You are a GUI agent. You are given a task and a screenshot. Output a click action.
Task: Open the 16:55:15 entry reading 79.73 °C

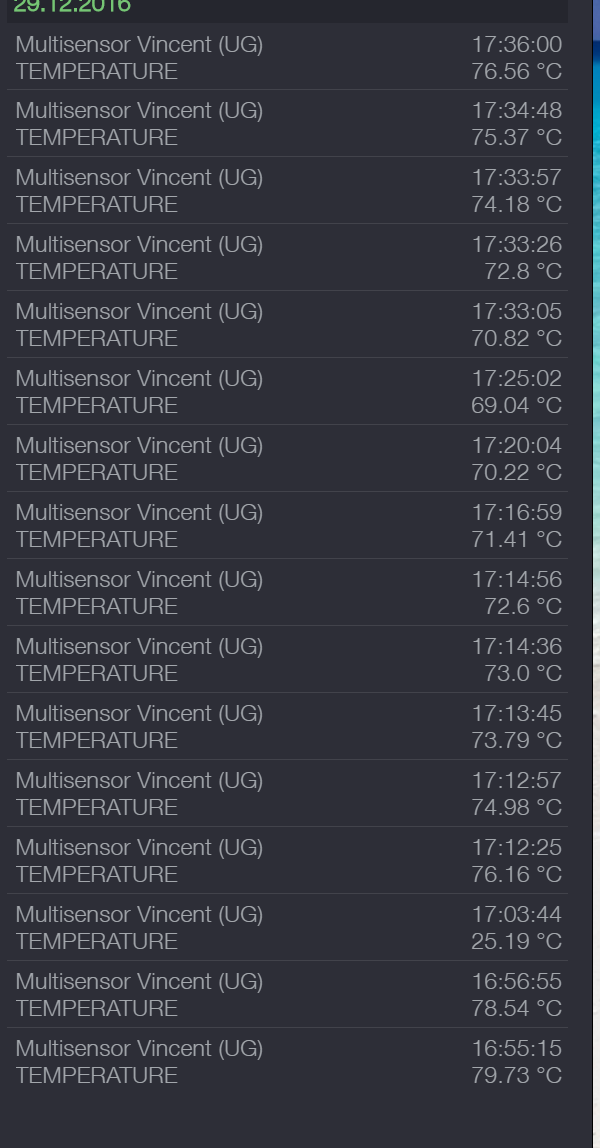[x=288, y=1062]
